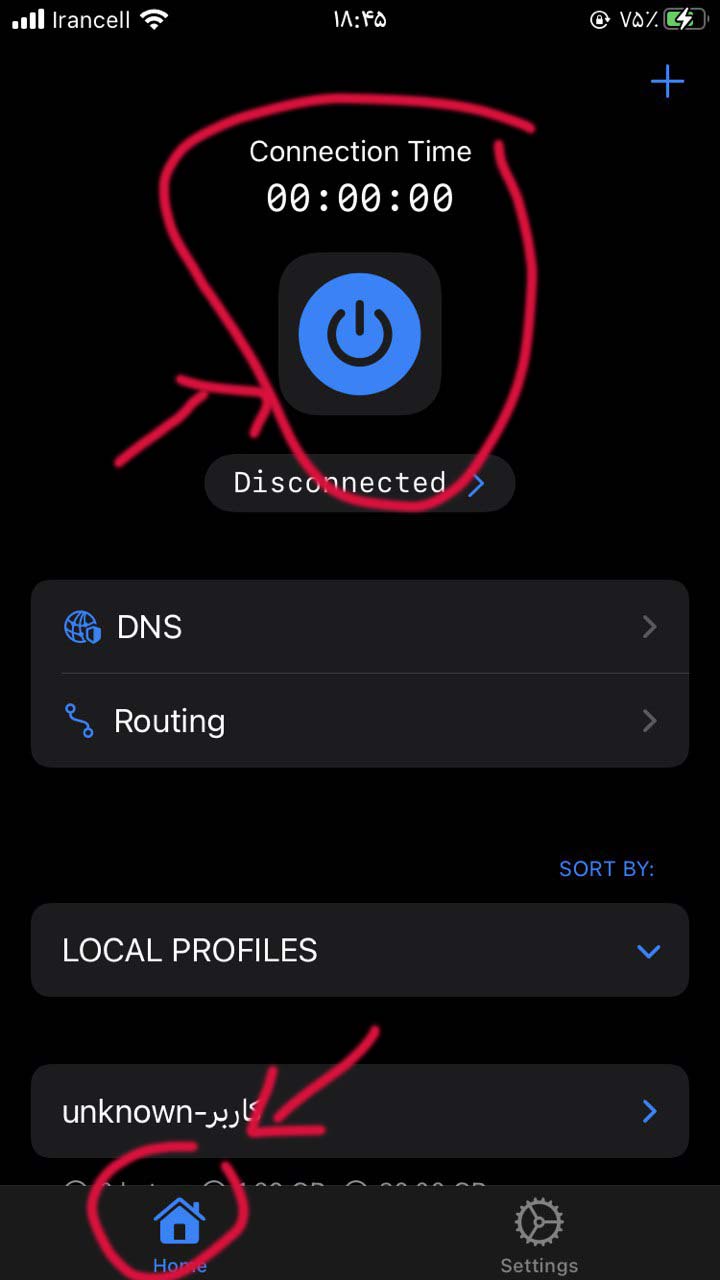Tap the power button to connect
Screen dimensions: 720x1280
point(360,334)
